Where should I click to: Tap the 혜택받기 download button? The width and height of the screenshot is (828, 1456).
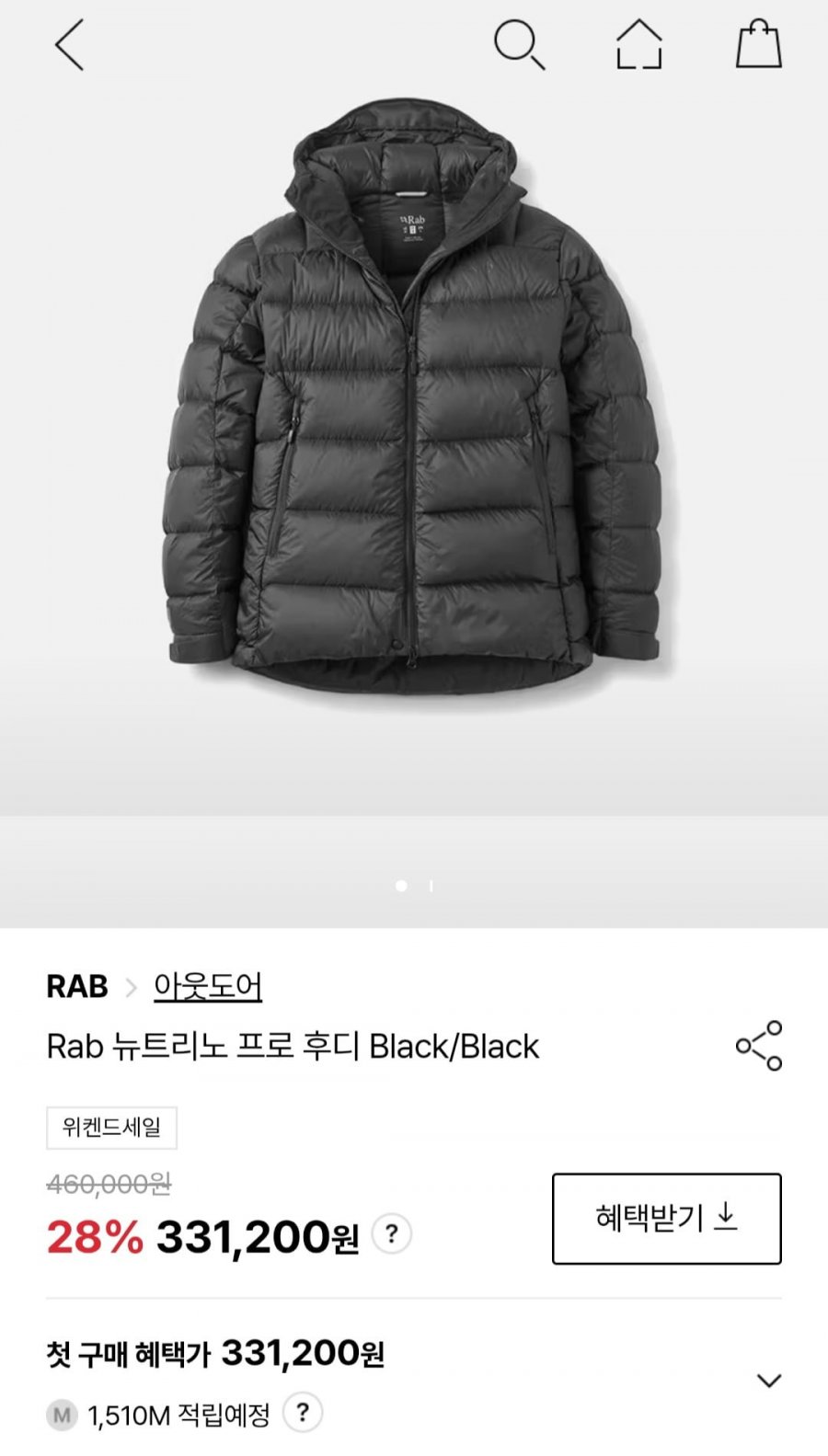click(666, 1218)
